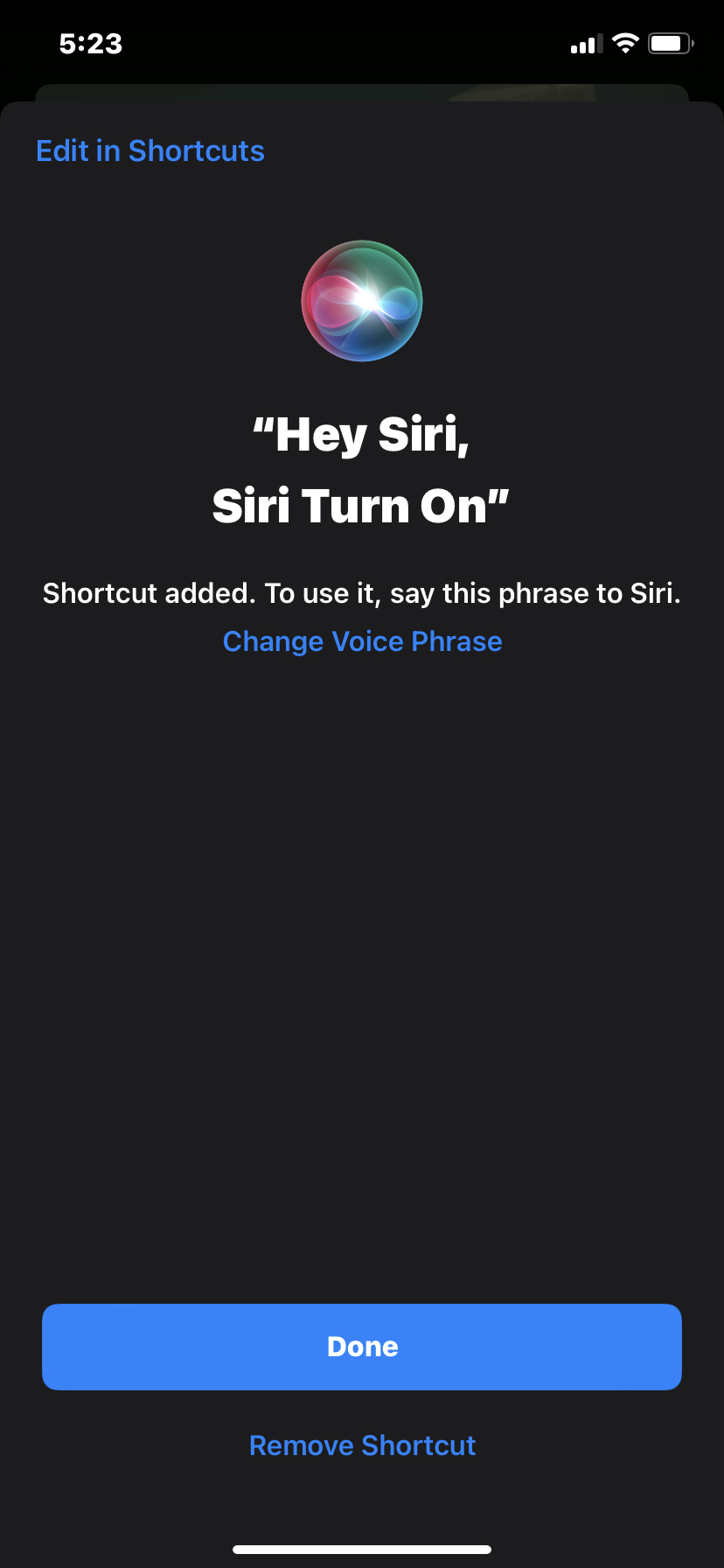Open Edit in Shortcuts
Viewport: 724px width, 1568px height.
(150, 151)
